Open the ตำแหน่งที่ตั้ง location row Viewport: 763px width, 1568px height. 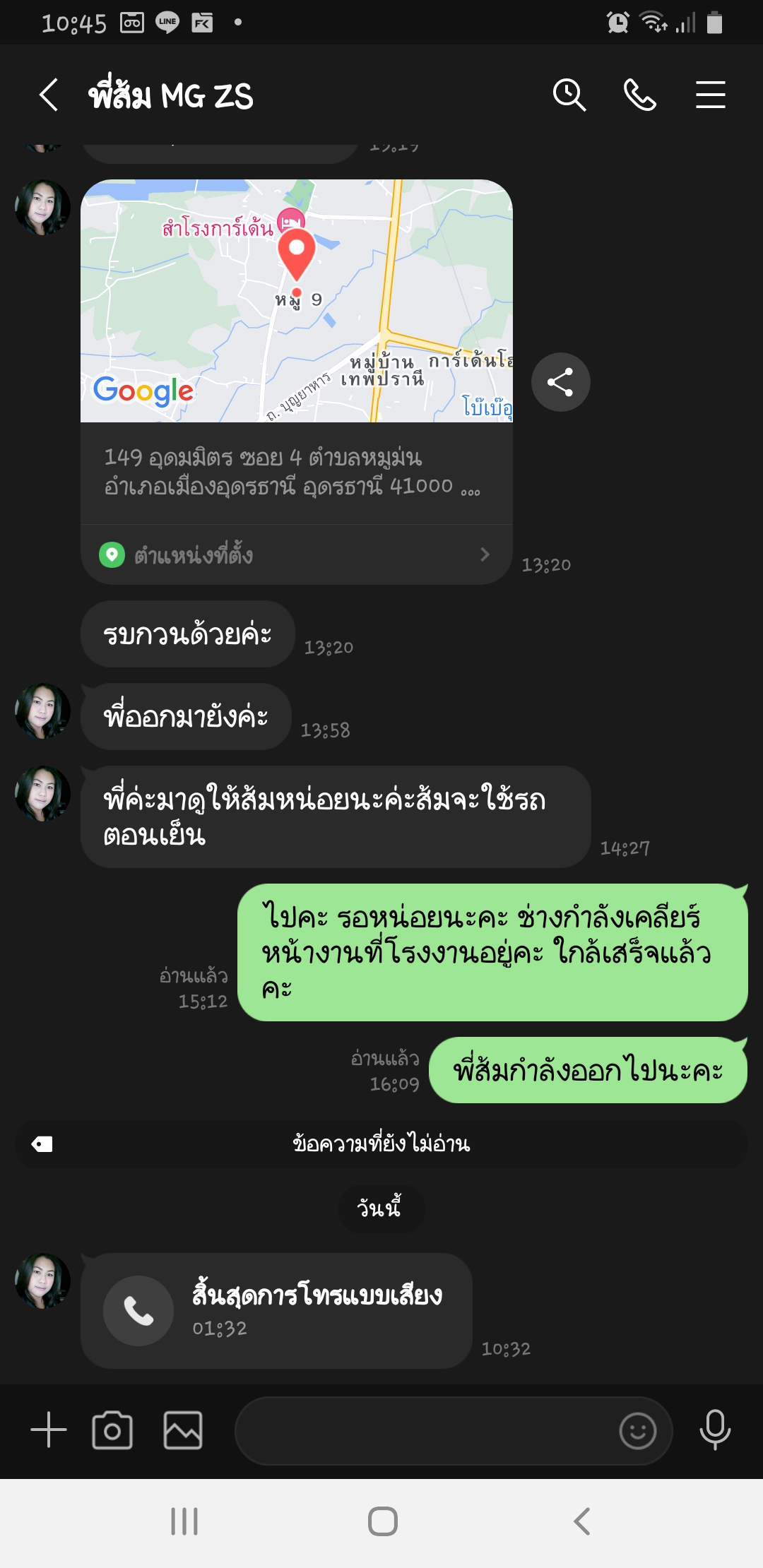click(x=297, y=554)
